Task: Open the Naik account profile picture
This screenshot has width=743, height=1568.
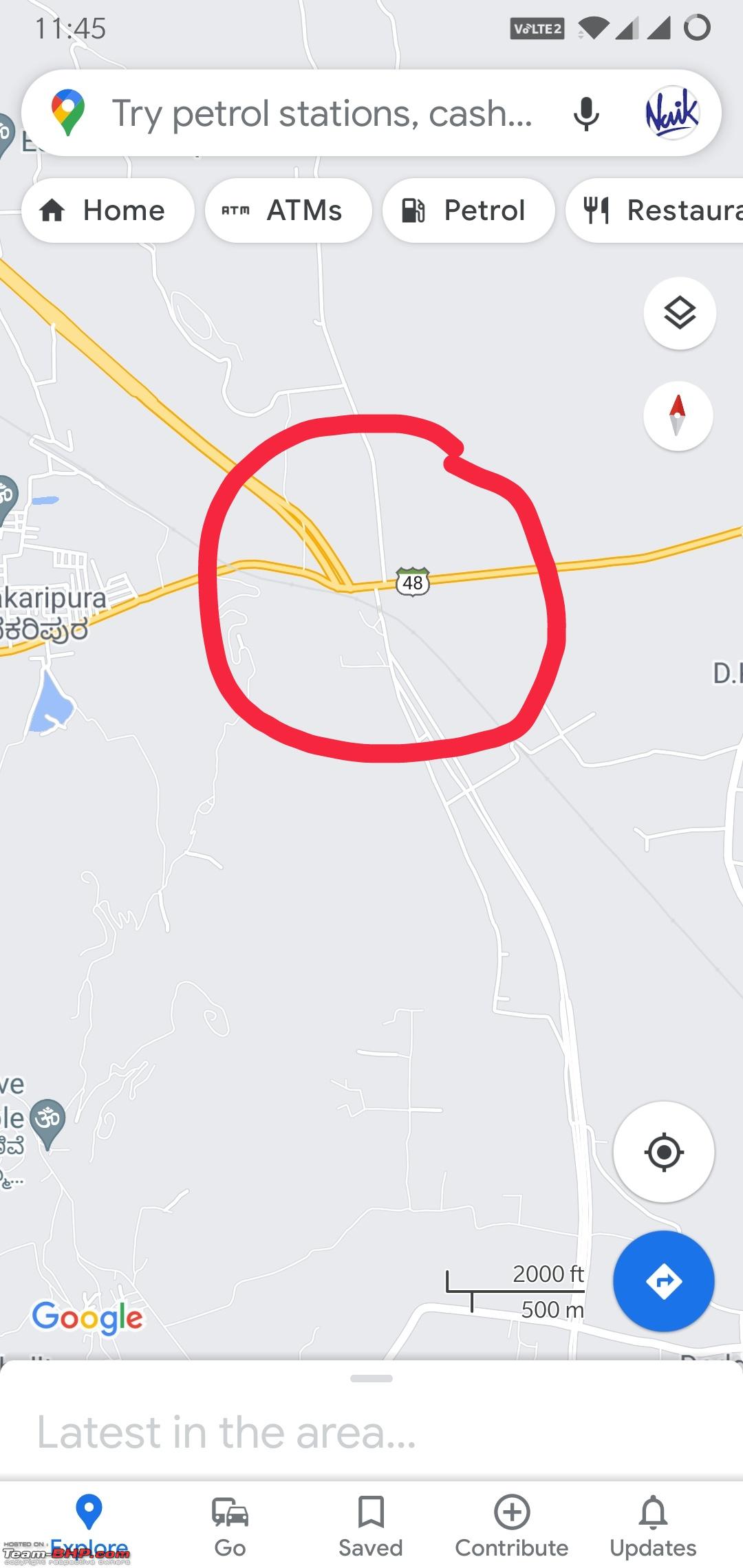Action: pyautogui.click(x=672, y=113)
